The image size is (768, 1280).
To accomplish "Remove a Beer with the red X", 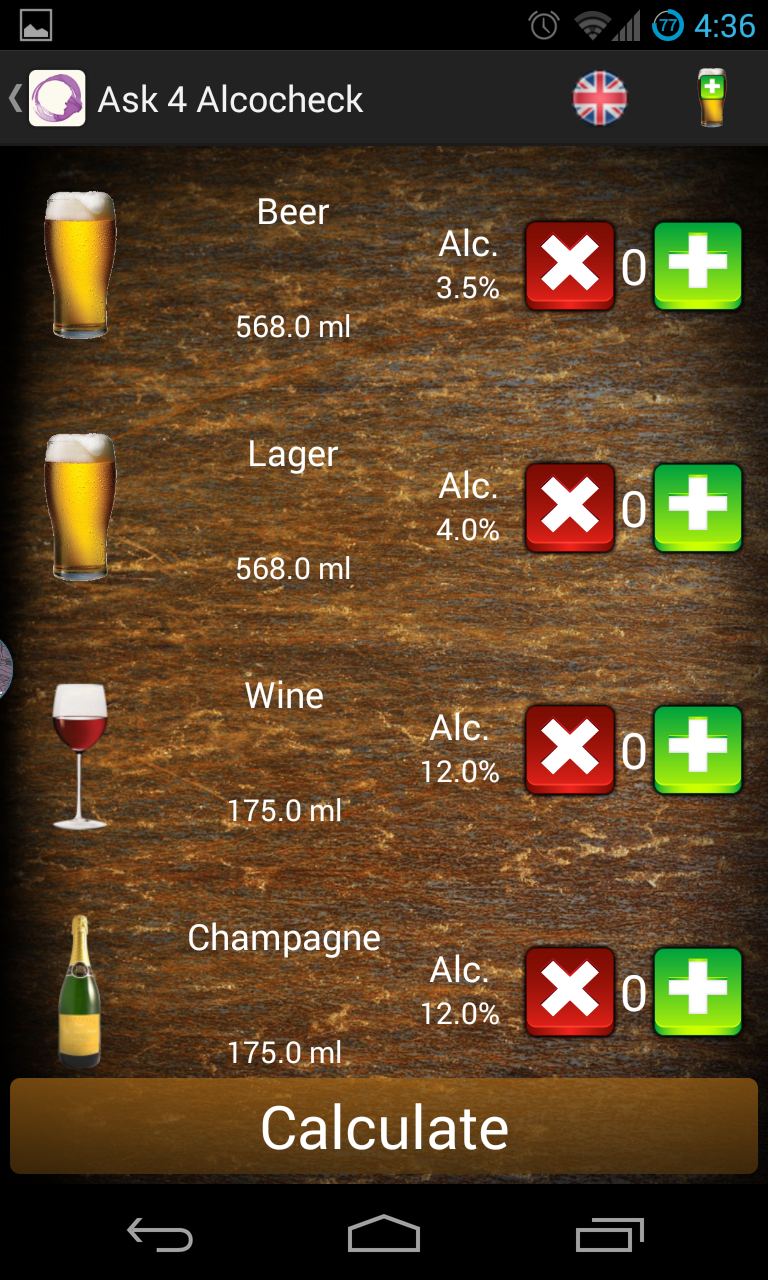I will 570,267.
